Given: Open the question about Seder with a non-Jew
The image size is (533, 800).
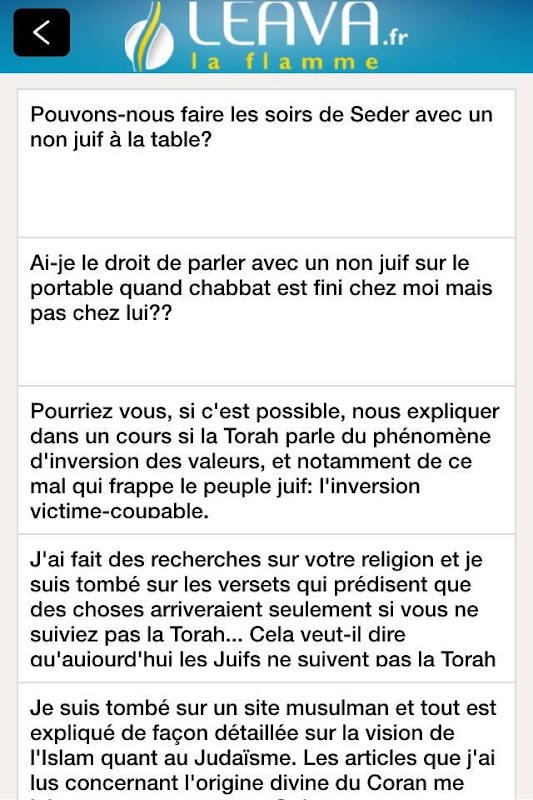Looking at the screenshot, I should pos(266,163).
